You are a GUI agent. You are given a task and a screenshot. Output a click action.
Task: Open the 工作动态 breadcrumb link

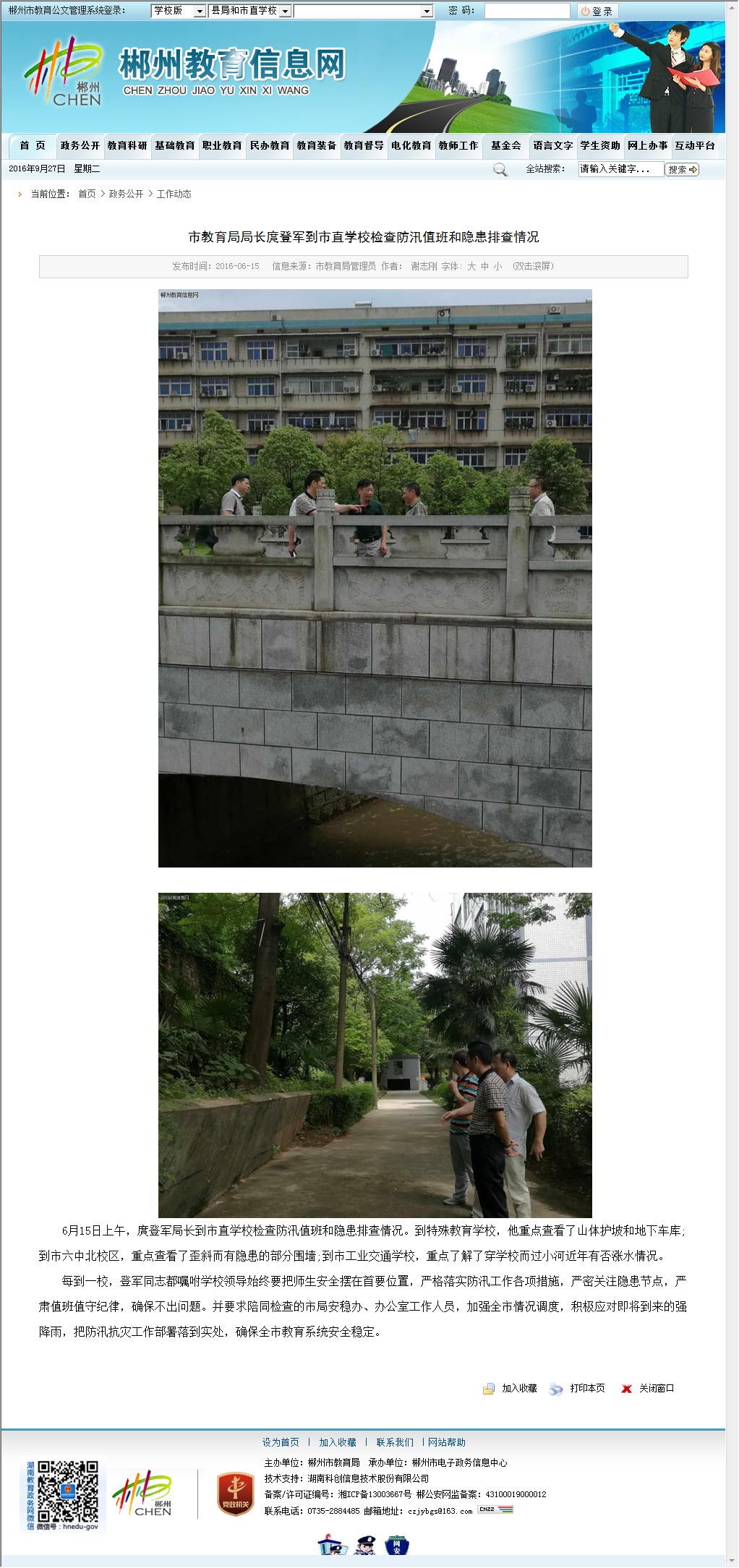(x=174, y=194)
